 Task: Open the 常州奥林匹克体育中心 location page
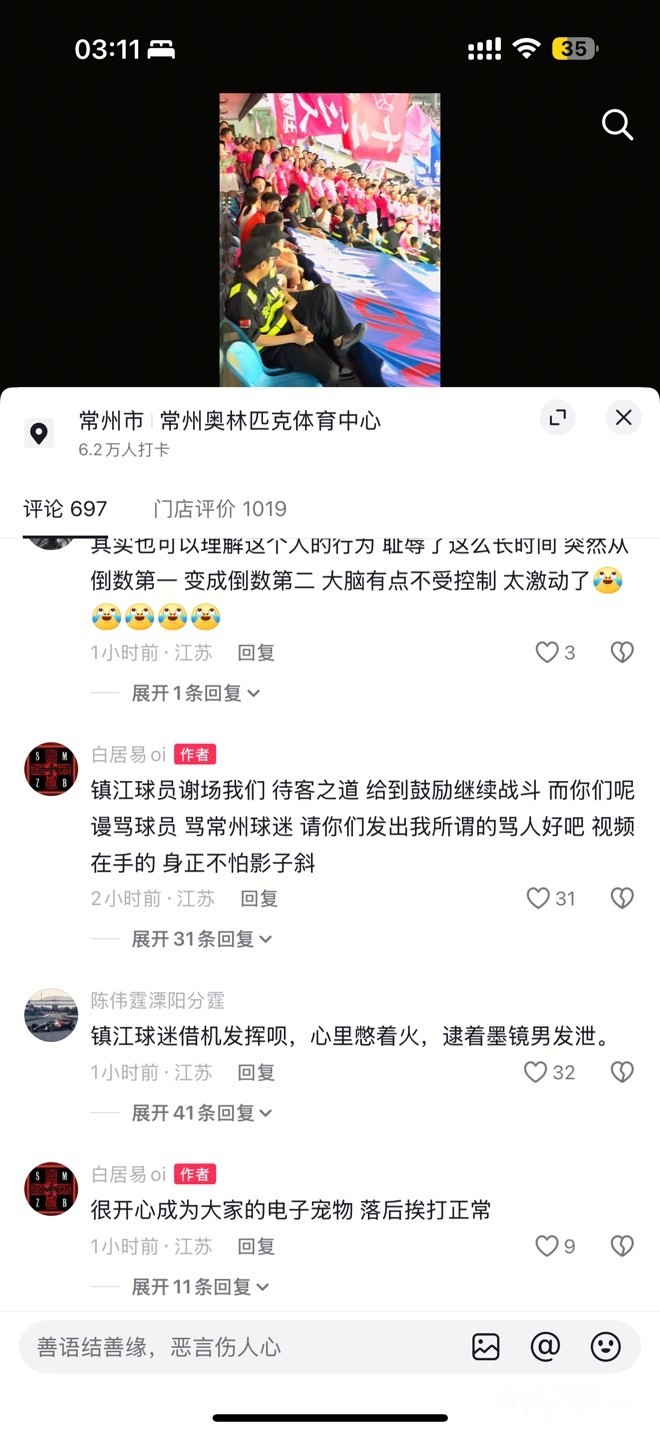pos(229,421)
